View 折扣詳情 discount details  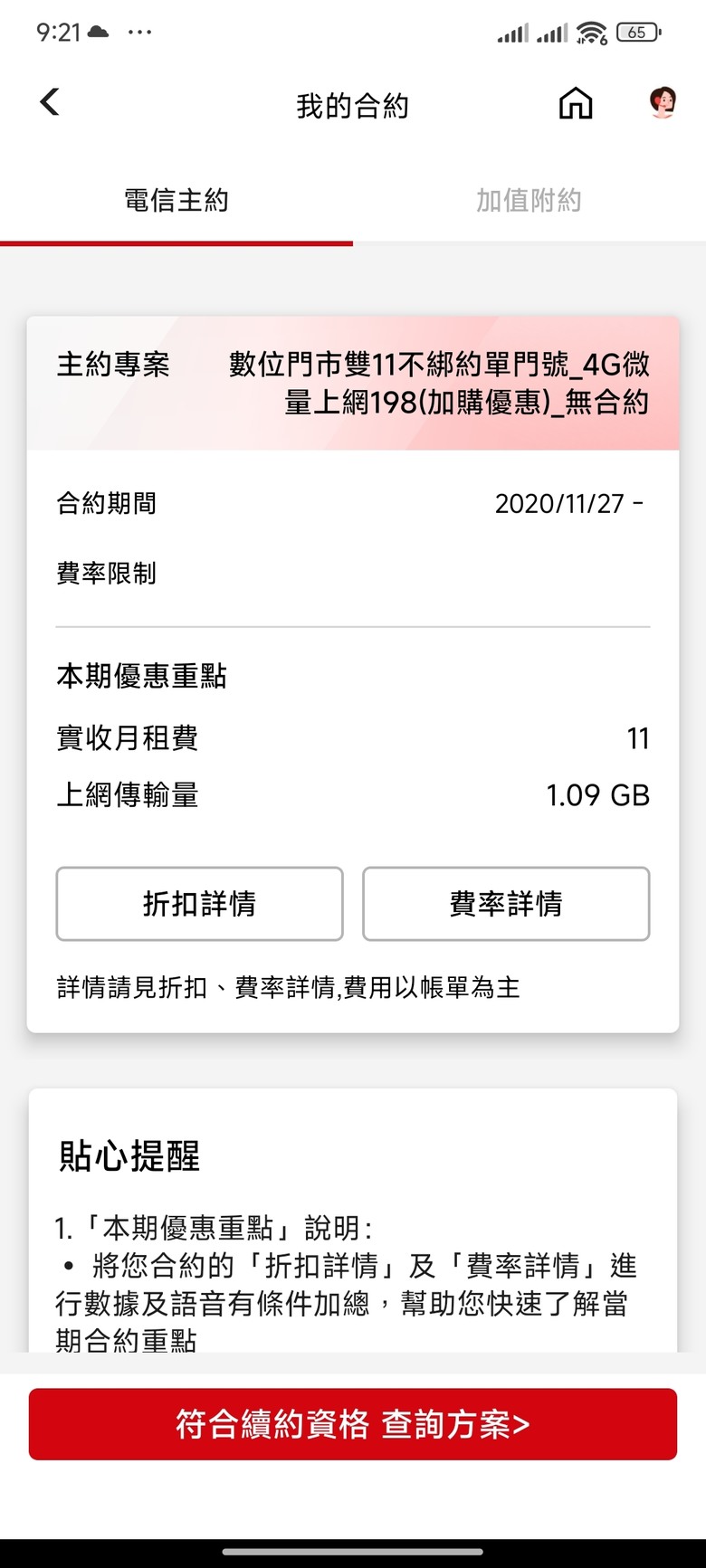click(x=199, y=904)
